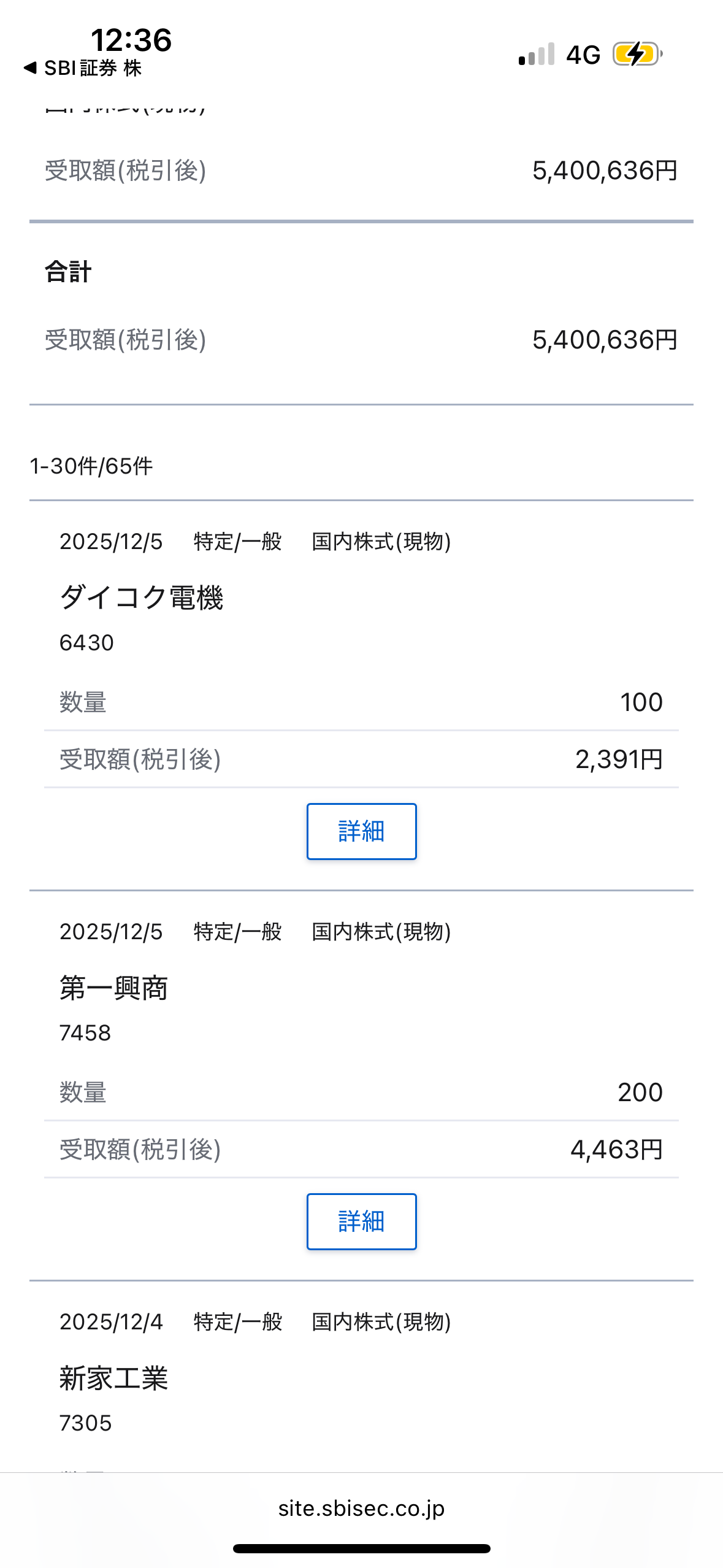View 詳細 for 第一興商
Viewport: 723px width, 1568px height.
tap(361, 1221)
